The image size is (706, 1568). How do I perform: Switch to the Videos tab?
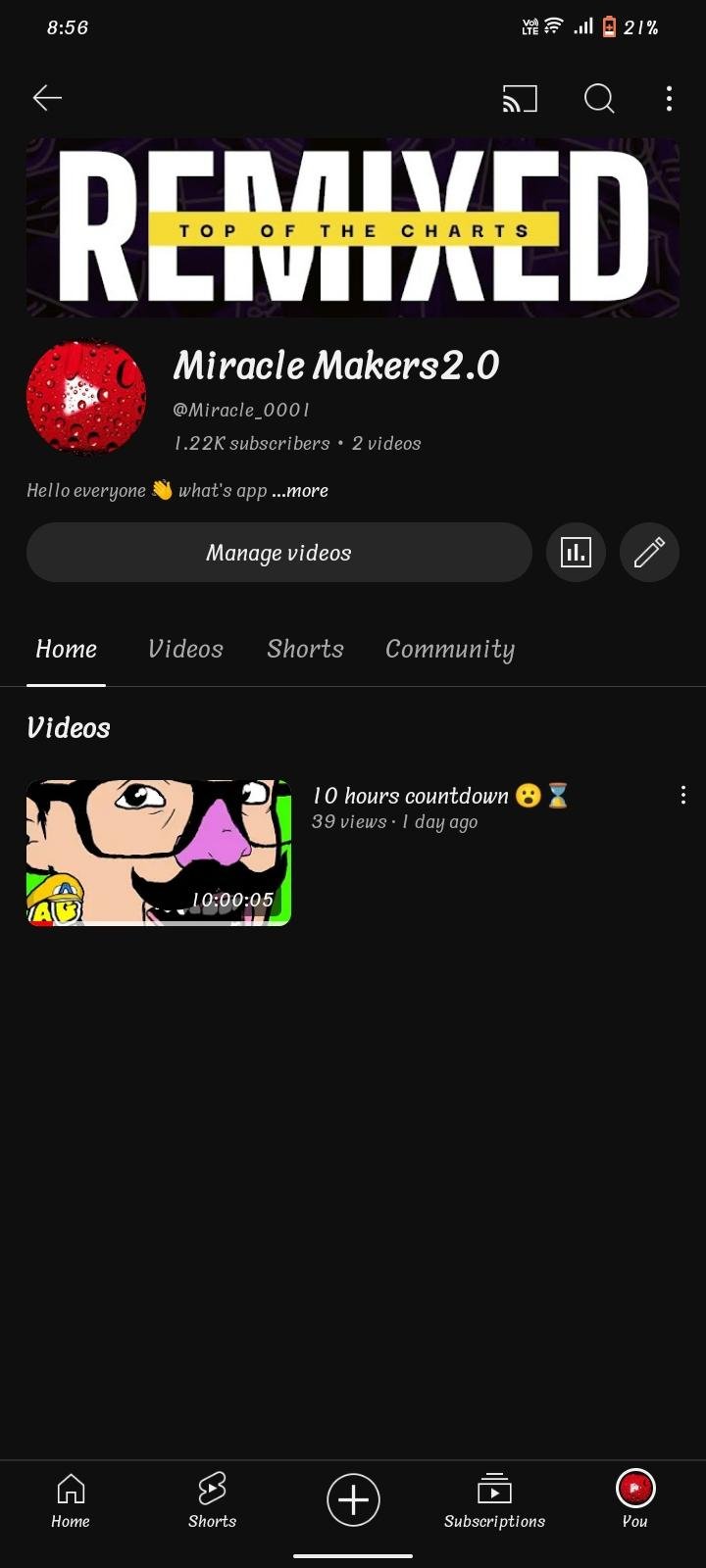[x=185, y=649]
